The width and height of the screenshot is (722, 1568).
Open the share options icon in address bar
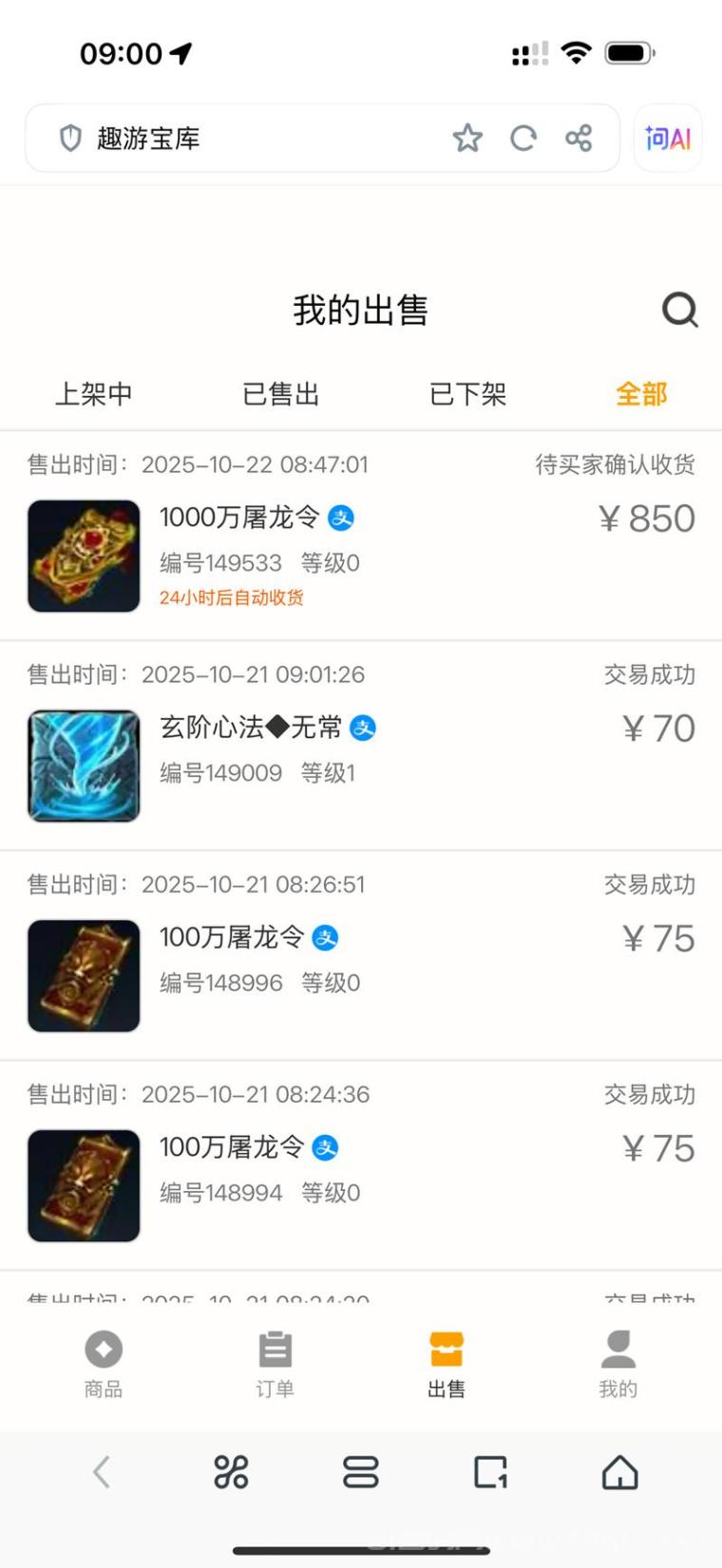[579, 138]
